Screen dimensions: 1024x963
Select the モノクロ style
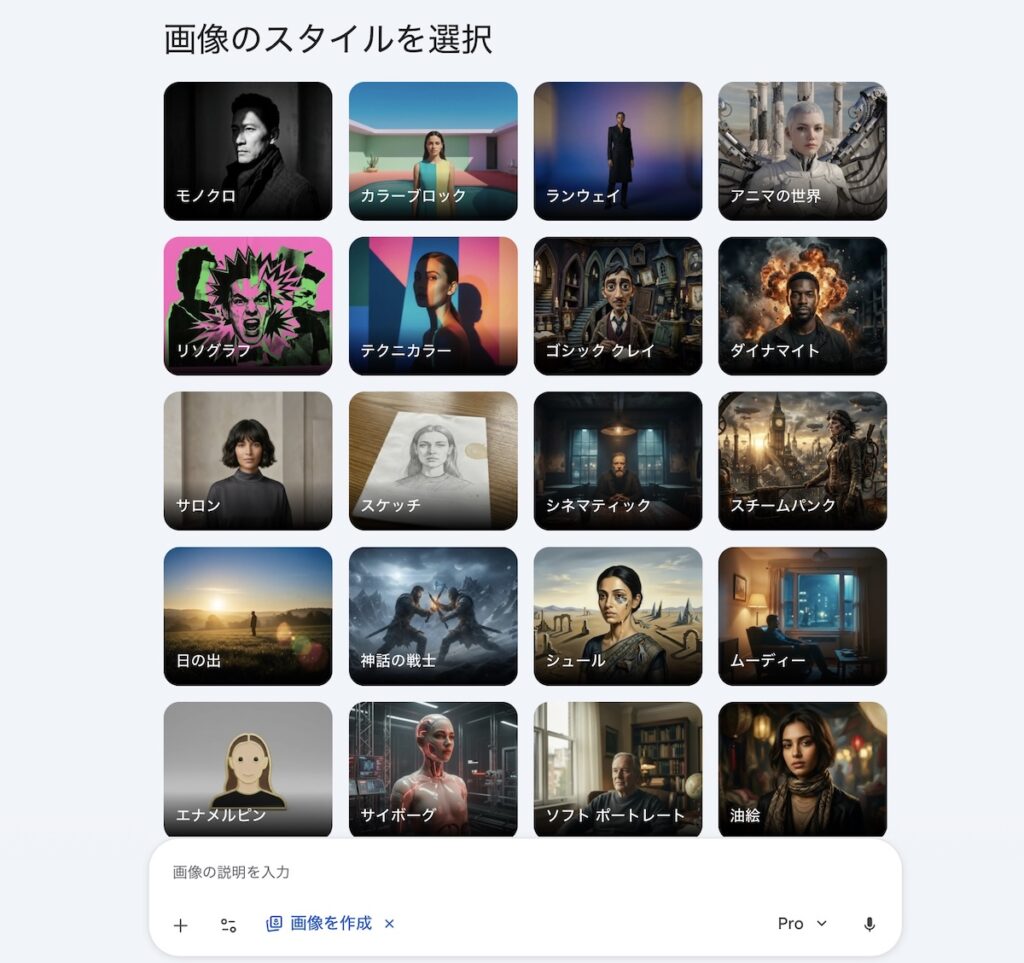click(248, 151)
